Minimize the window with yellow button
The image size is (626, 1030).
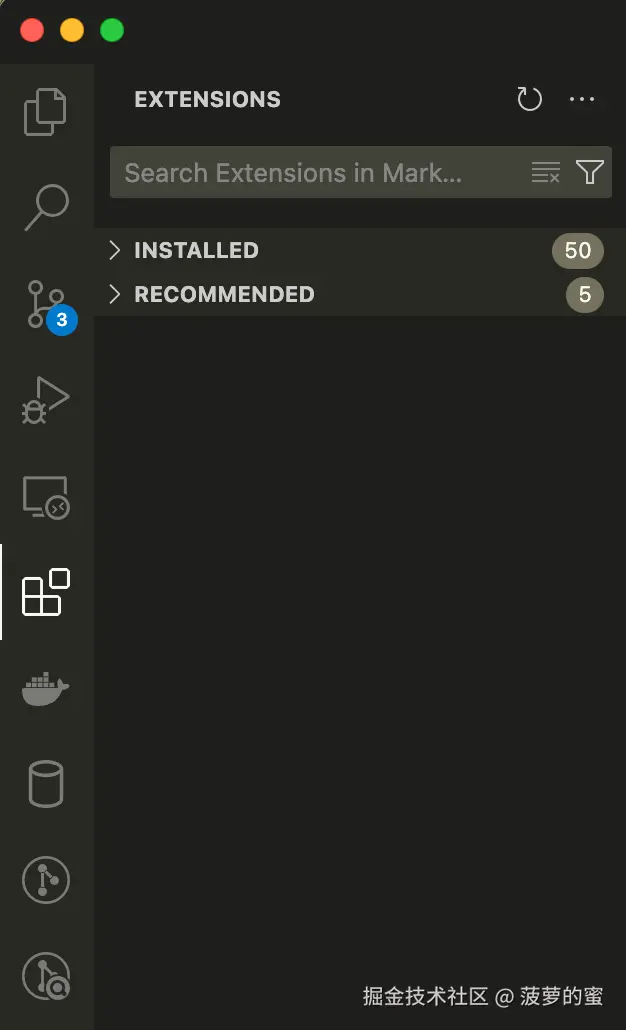pos(72,30)
